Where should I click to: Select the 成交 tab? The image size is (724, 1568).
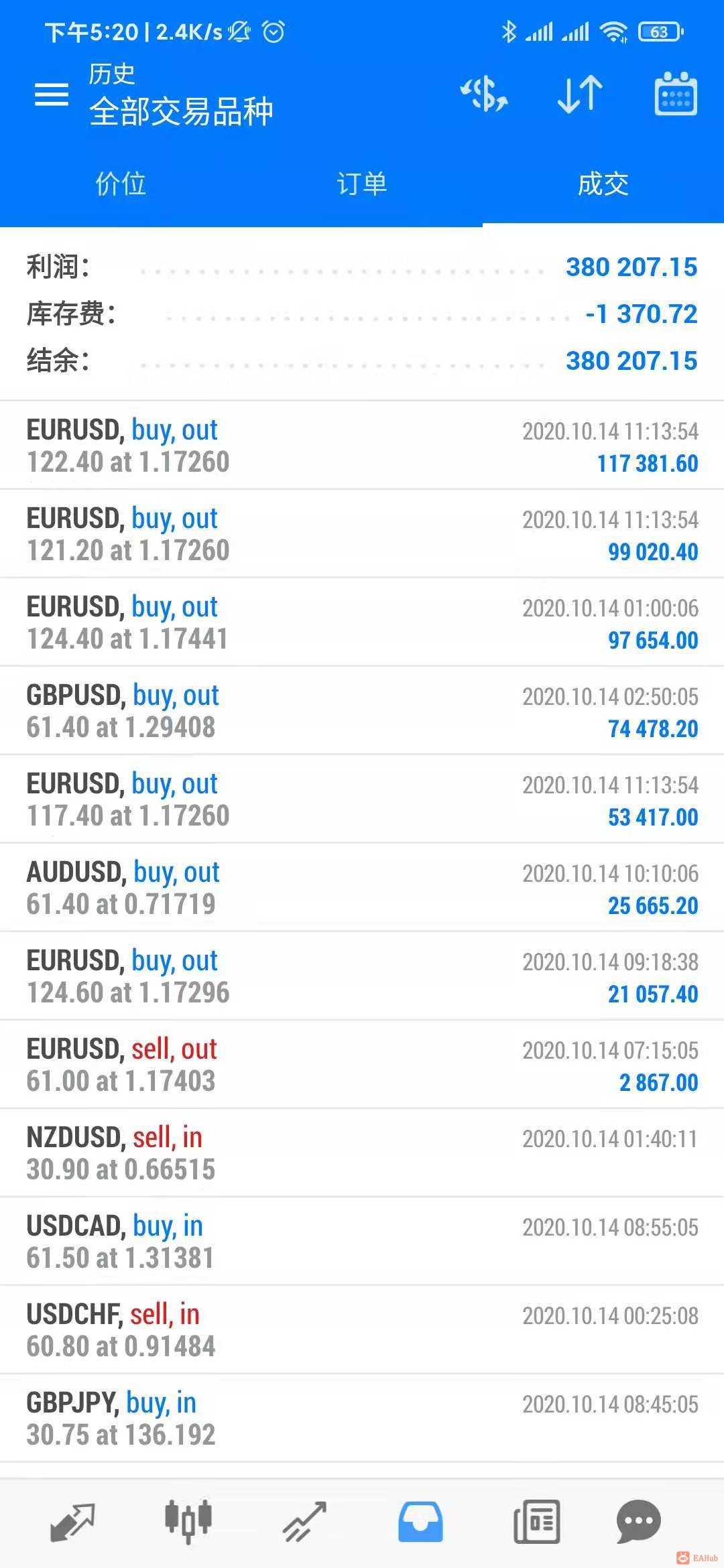[x=603, y=184]
